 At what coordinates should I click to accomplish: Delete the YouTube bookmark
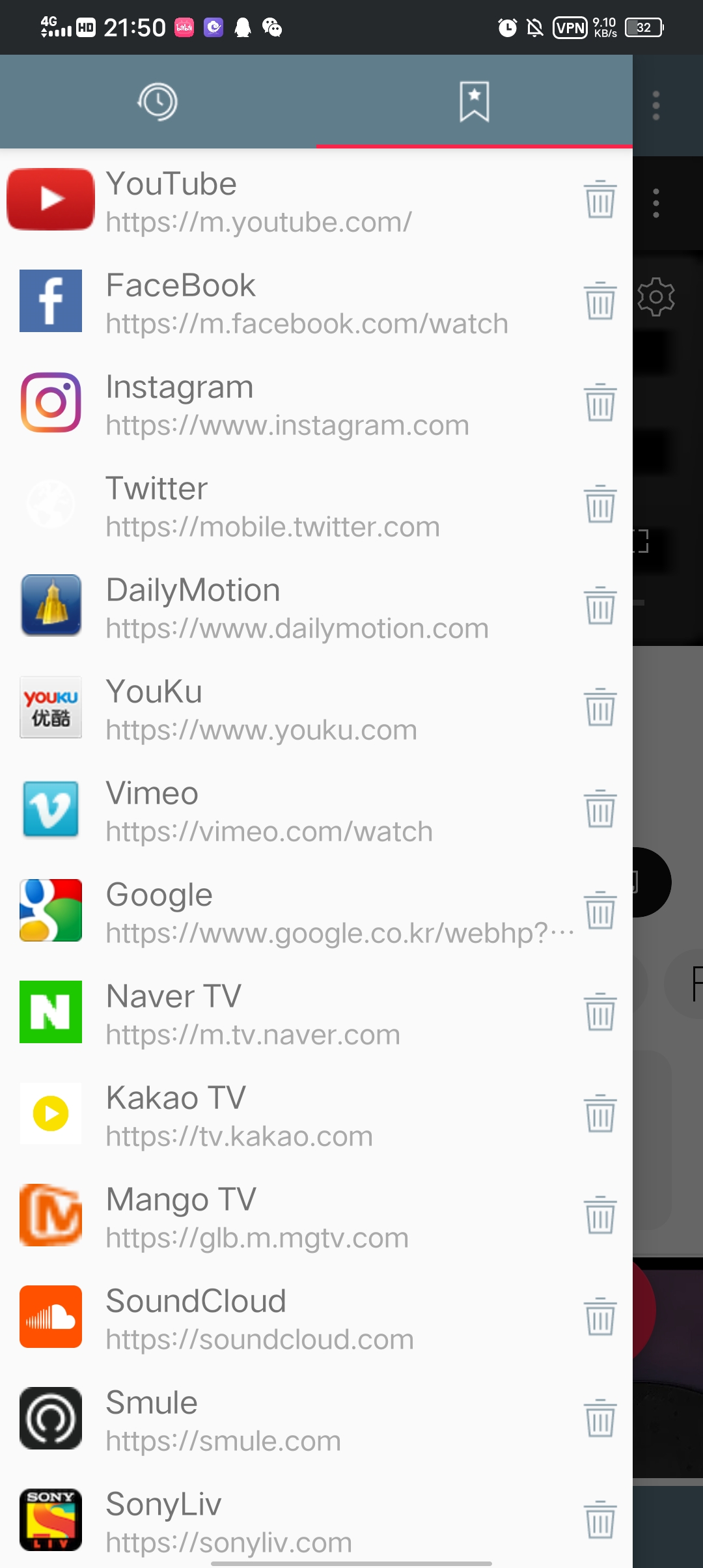(x=600, y=199)
